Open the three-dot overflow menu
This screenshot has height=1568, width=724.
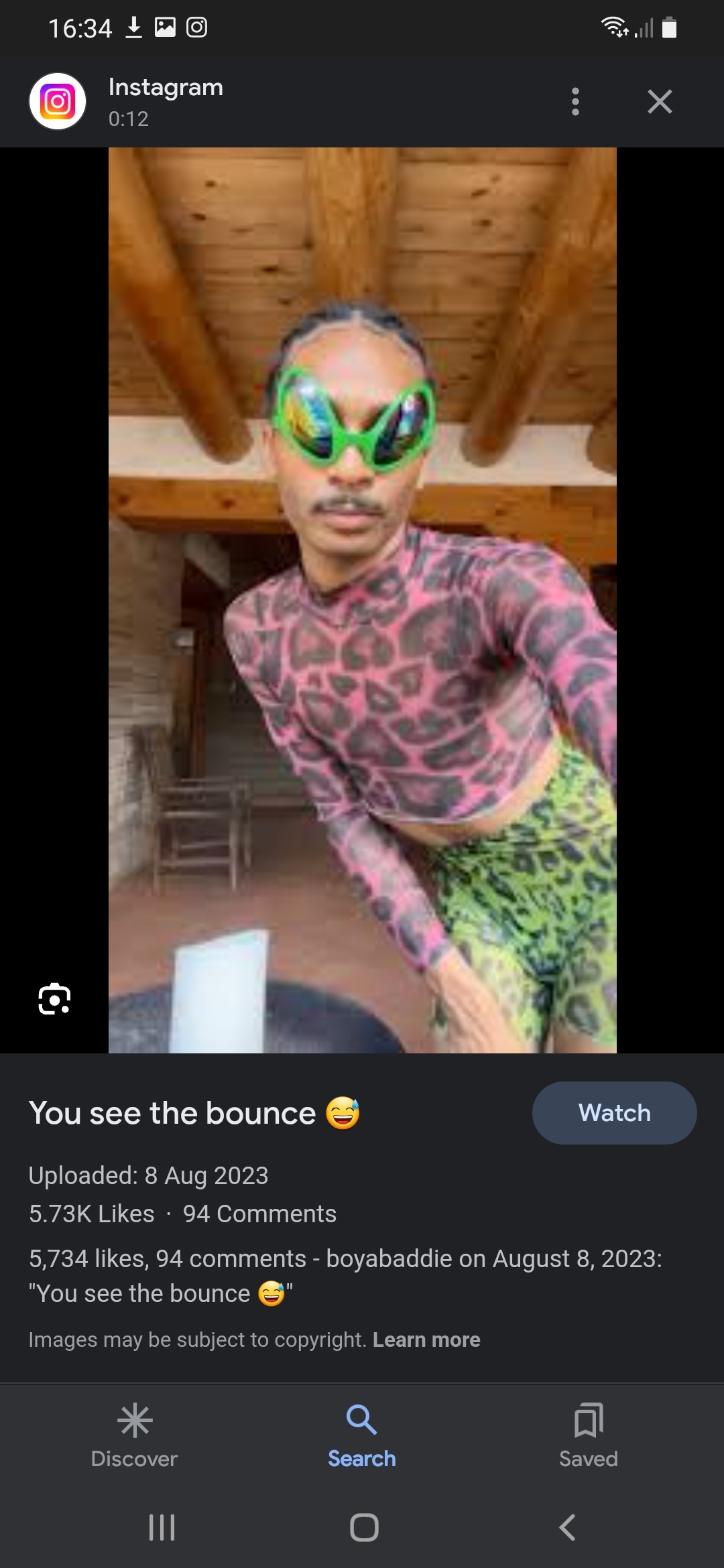575,102
